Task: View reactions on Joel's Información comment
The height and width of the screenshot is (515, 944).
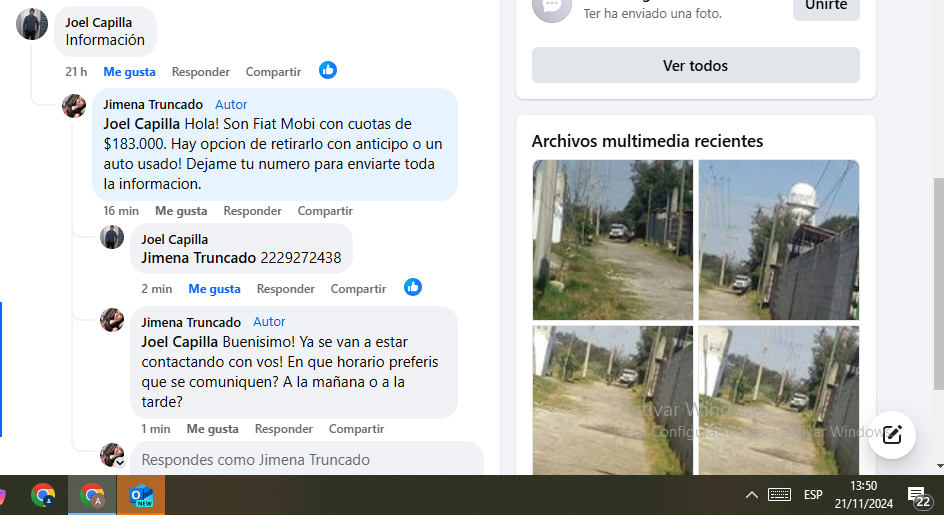Action: pyautogui.click(x=328, y=70)
